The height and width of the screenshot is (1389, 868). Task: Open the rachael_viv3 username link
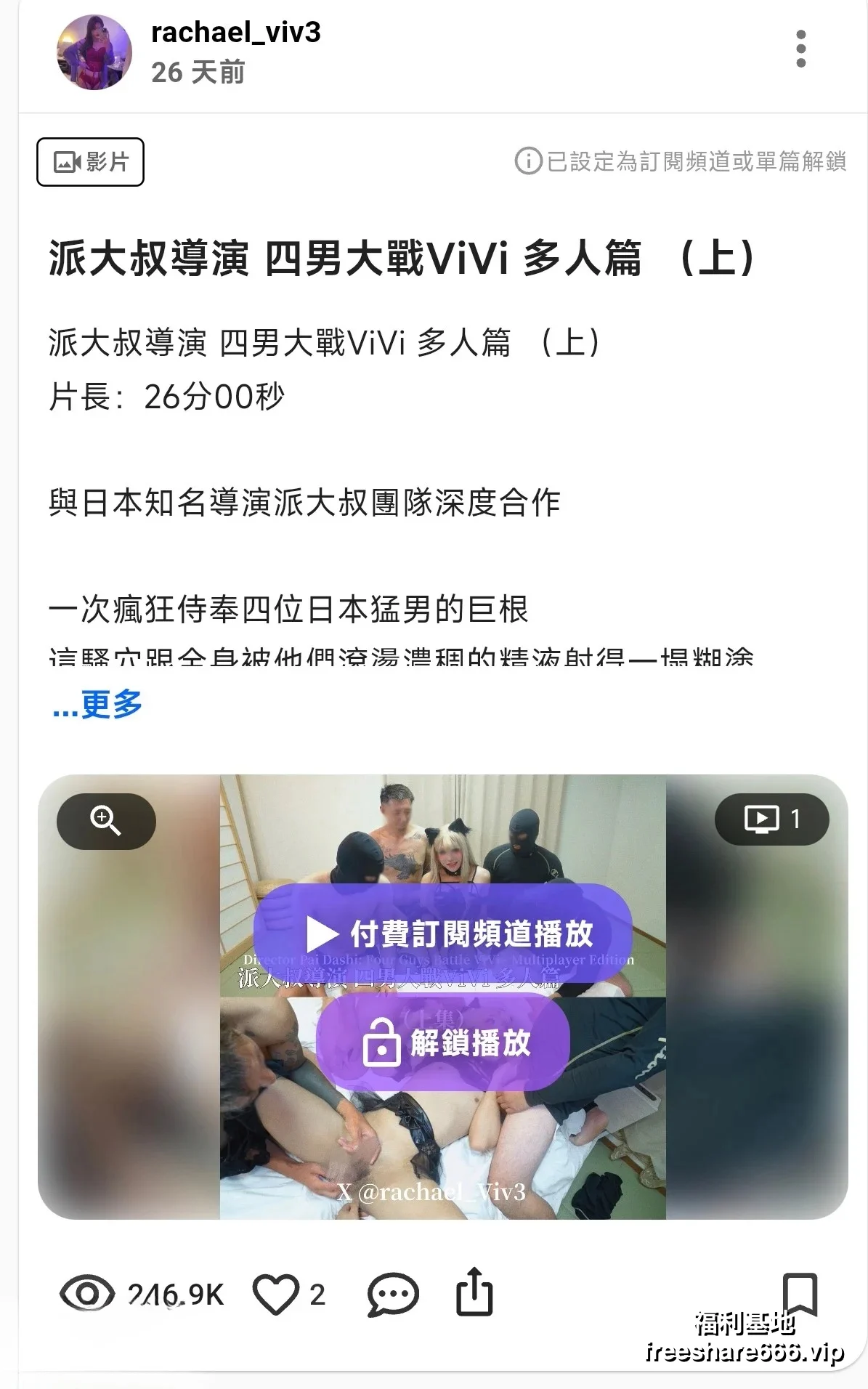click(235, 33)
